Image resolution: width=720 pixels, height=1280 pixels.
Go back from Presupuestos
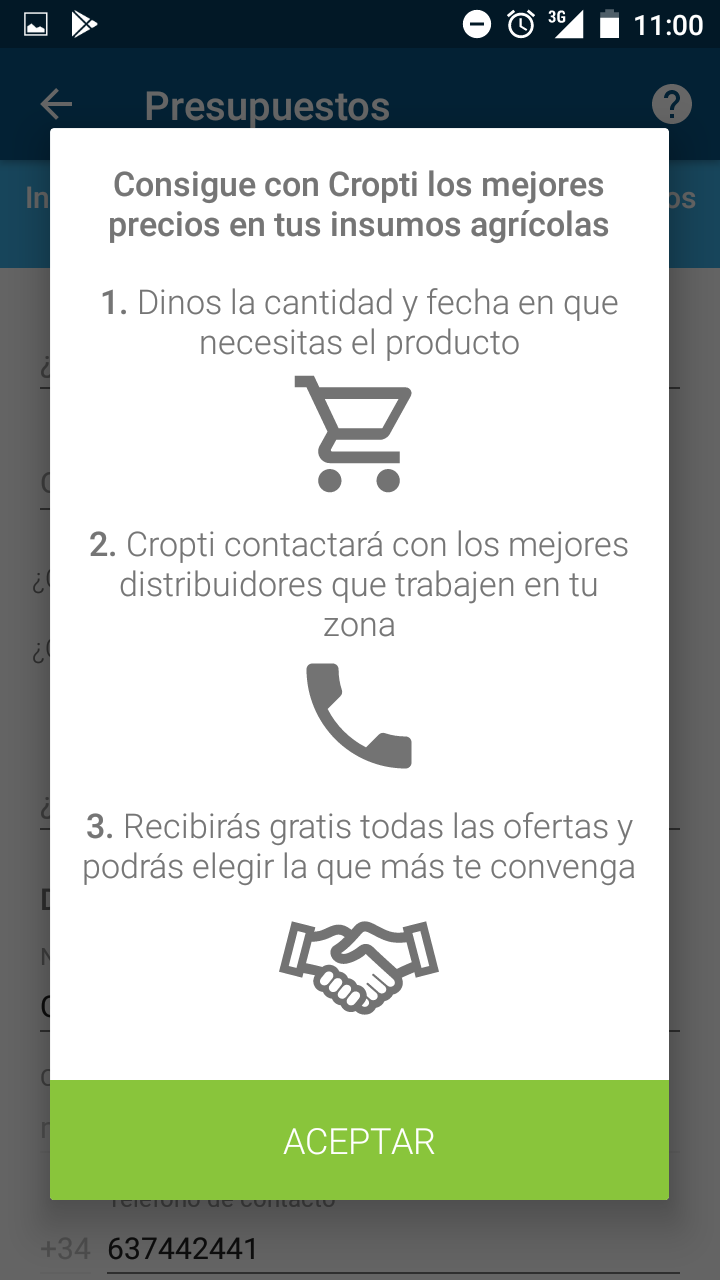tap(57, 104)
